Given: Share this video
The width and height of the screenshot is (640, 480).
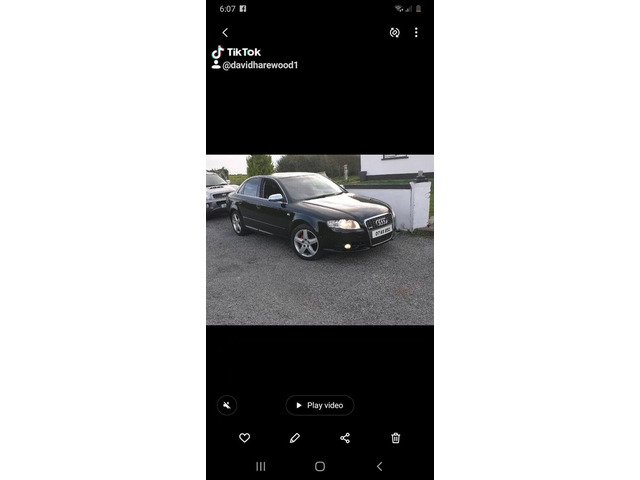Looking at the screenshot, I should click(345, 438).
